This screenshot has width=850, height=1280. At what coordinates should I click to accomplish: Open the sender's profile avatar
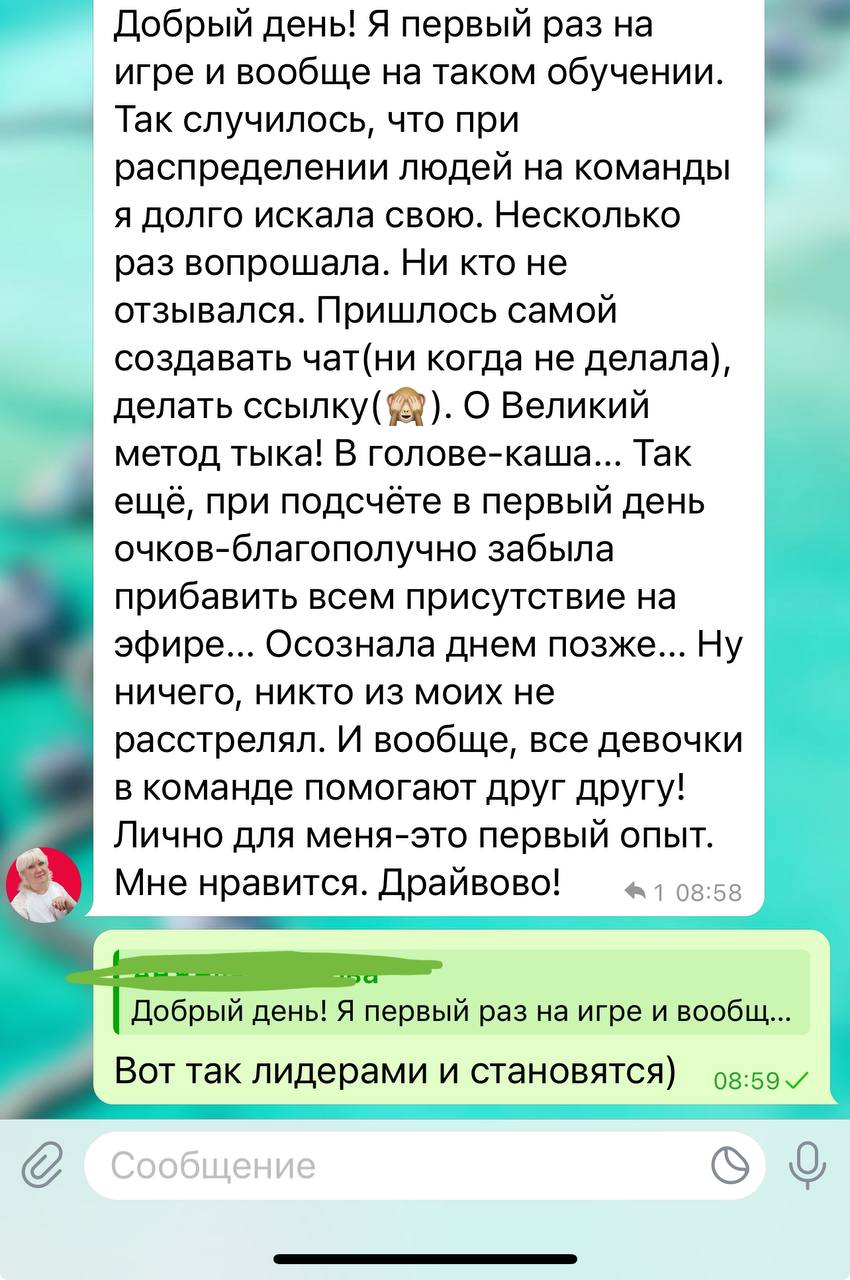(x=44, y=884)
